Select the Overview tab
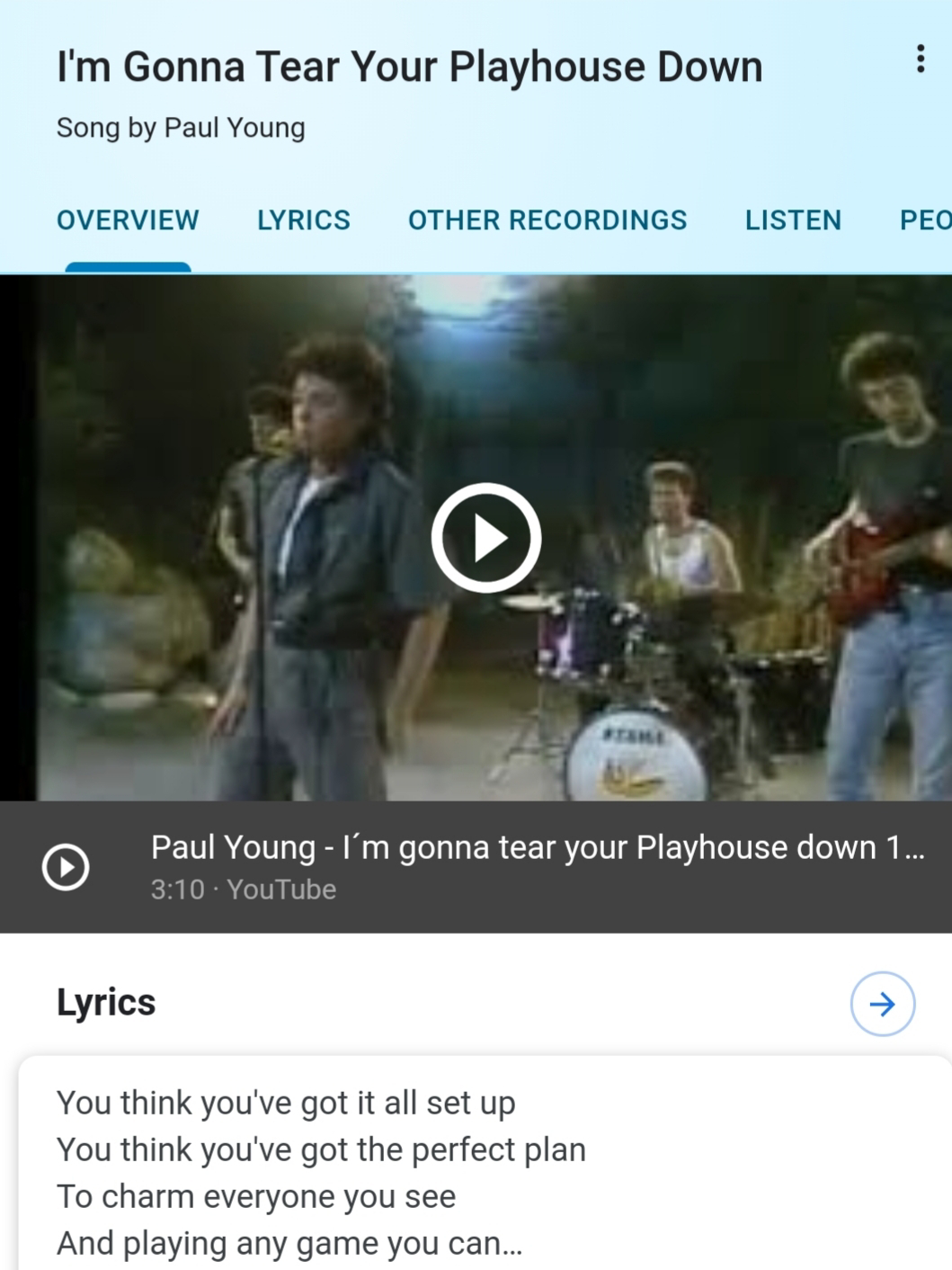This screenshot has height=1270, width=952. [128, 219]
